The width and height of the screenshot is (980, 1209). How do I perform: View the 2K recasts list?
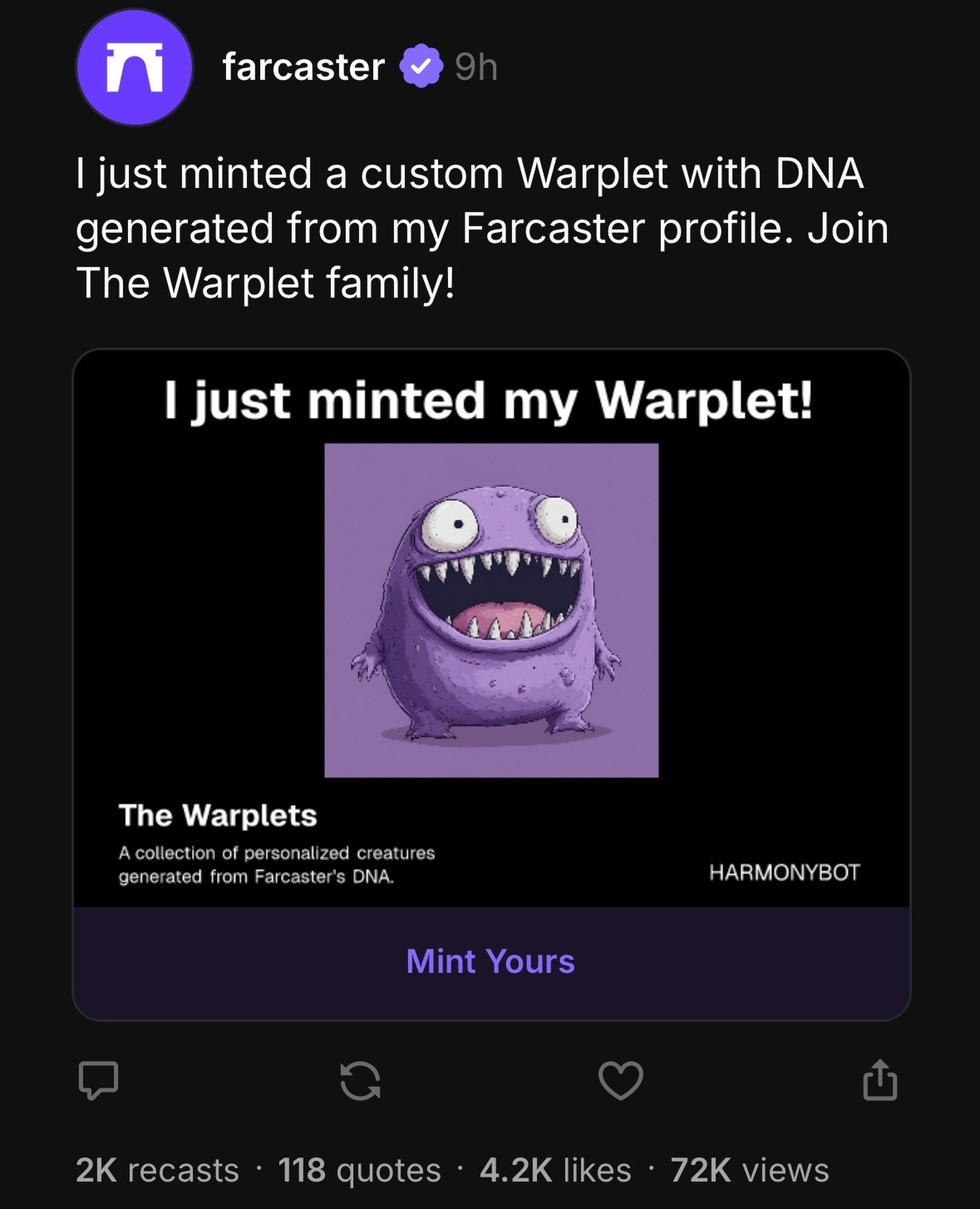click(157, 1170)
